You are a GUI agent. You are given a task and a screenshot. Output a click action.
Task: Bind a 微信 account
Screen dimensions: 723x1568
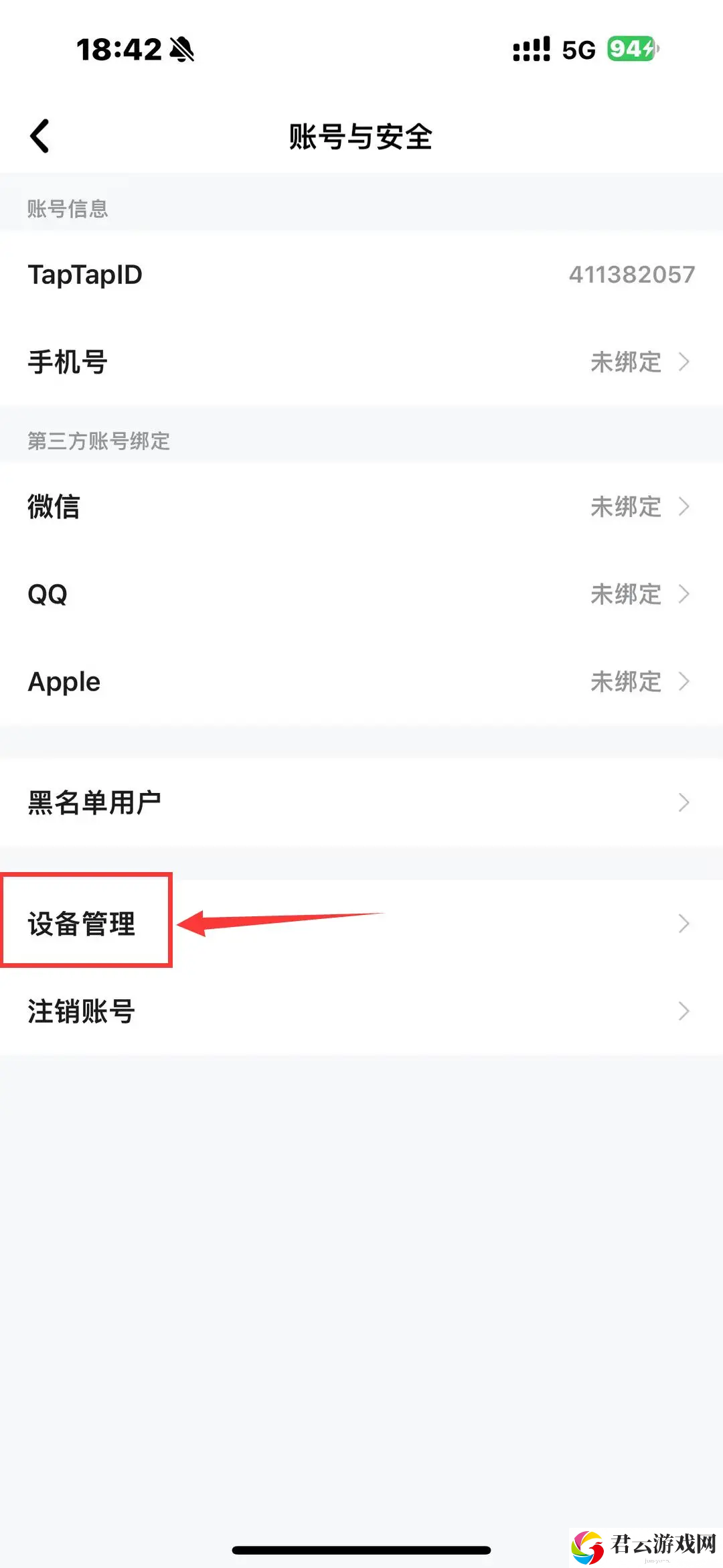click(361, 506)
